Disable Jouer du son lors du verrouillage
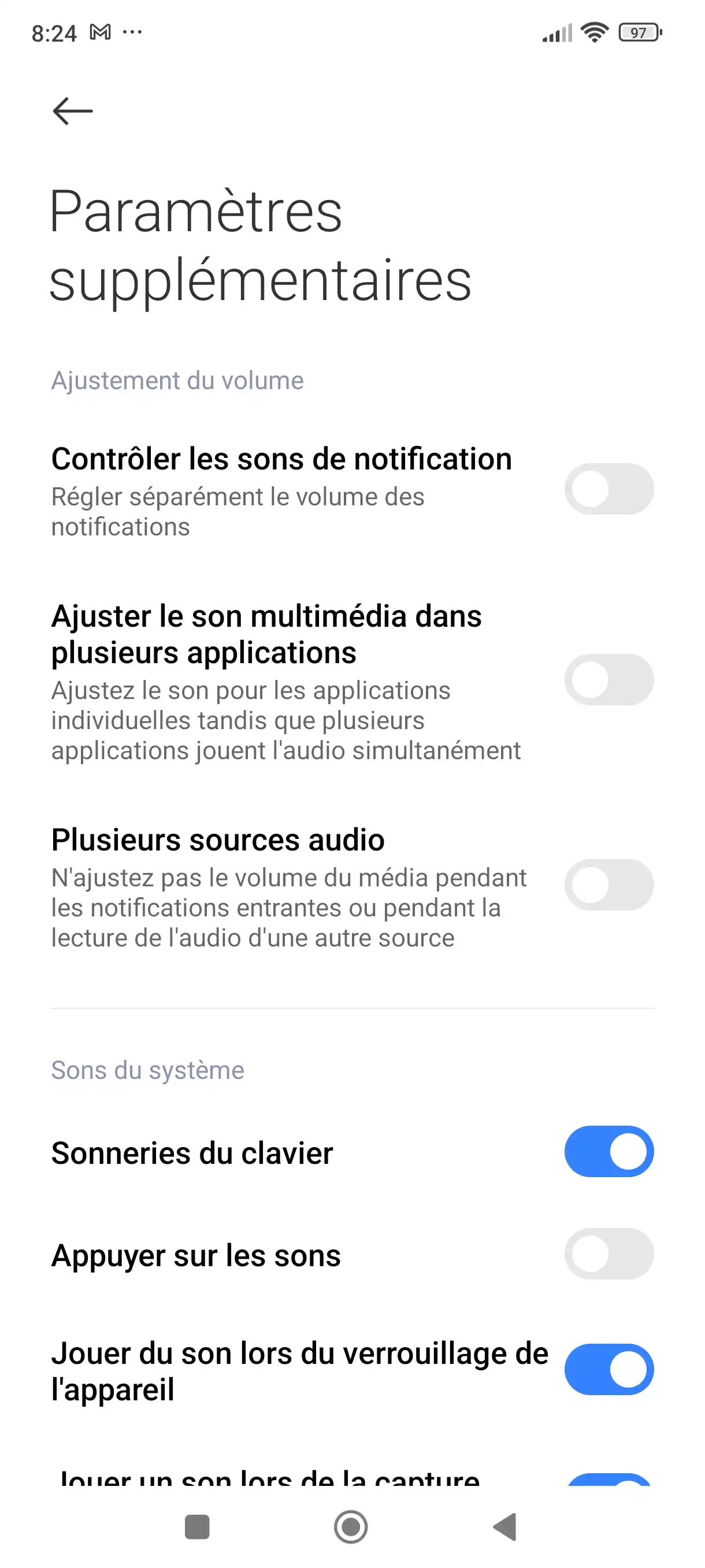Viewport: 705px width, 1568px height. click(x=609, y=1369)
